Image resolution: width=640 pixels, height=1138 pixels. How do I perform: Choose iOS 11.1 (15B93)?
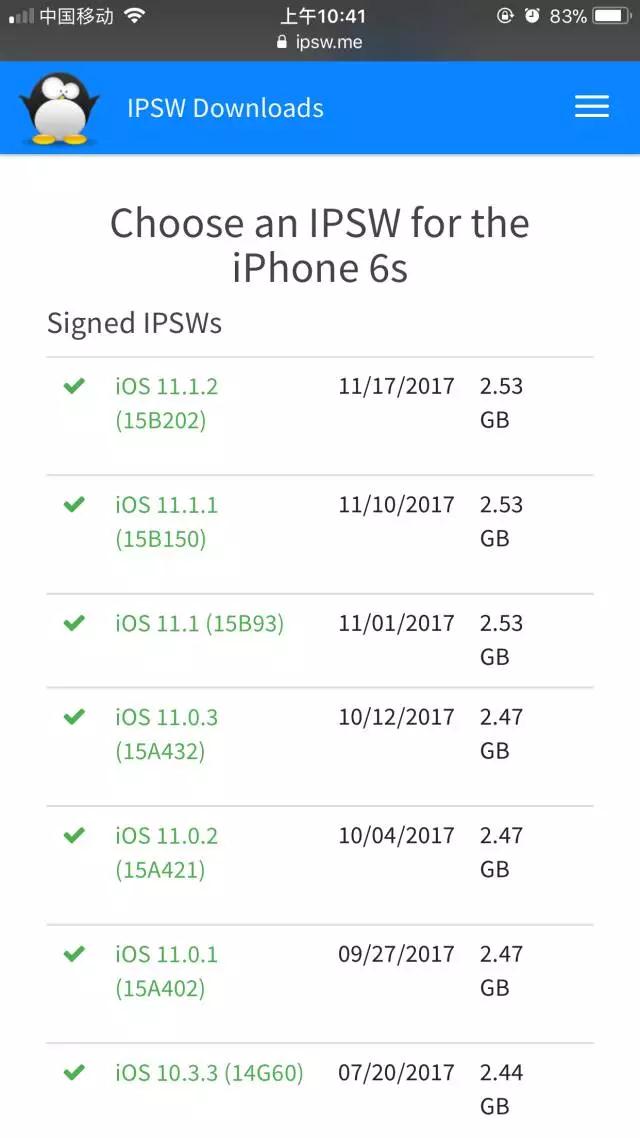200,623
